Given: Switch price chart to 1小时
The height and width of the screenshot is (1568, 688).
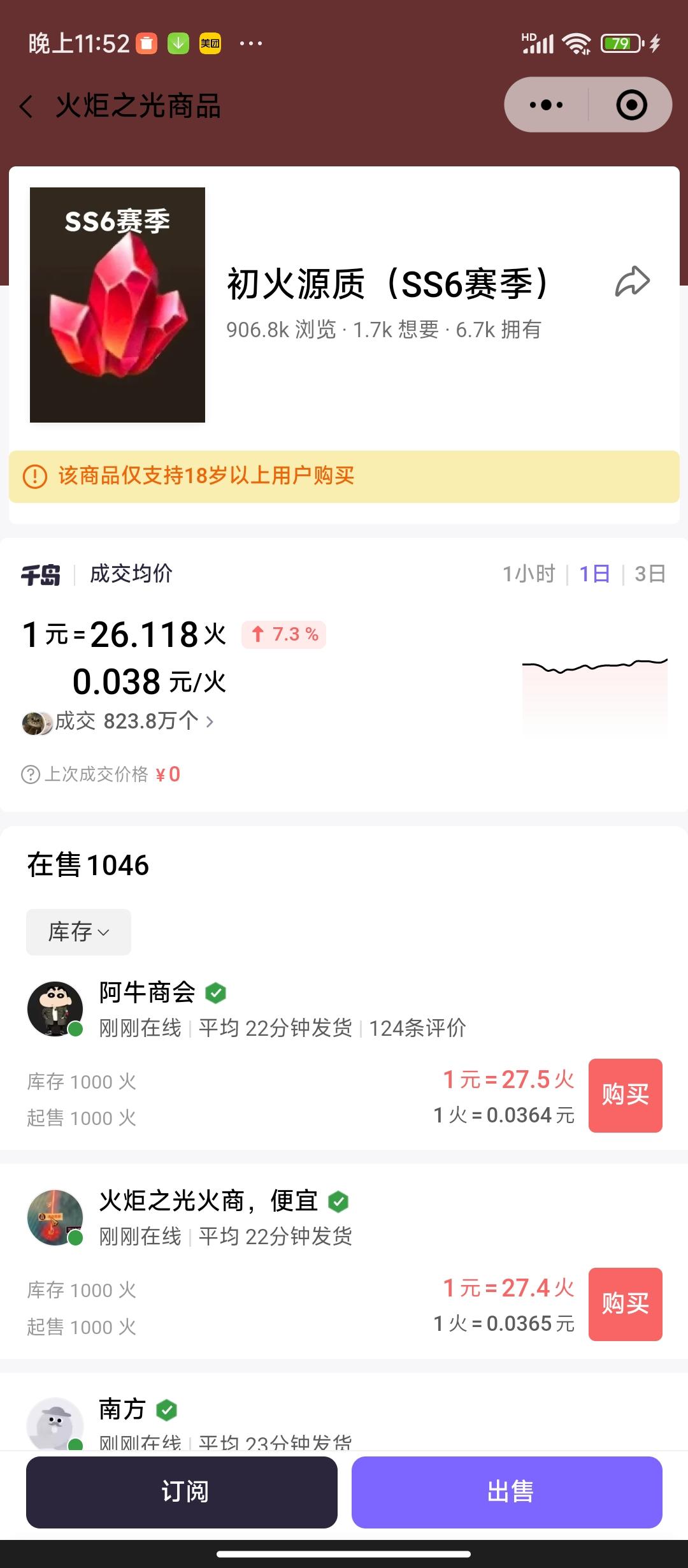Looking at the screenshot, I should coord(528,574).
